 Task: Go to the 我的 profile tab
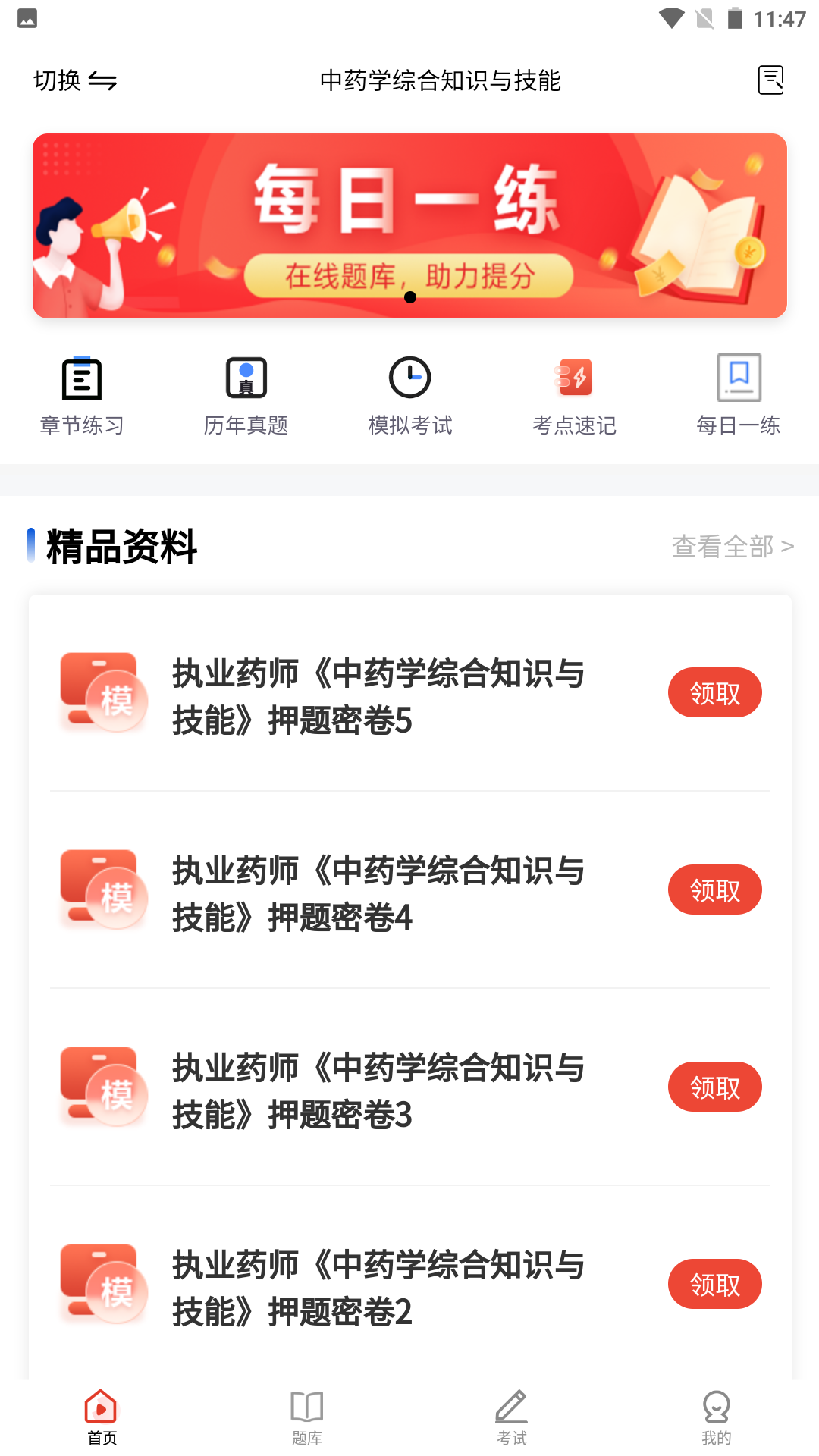coord(717,1417)
